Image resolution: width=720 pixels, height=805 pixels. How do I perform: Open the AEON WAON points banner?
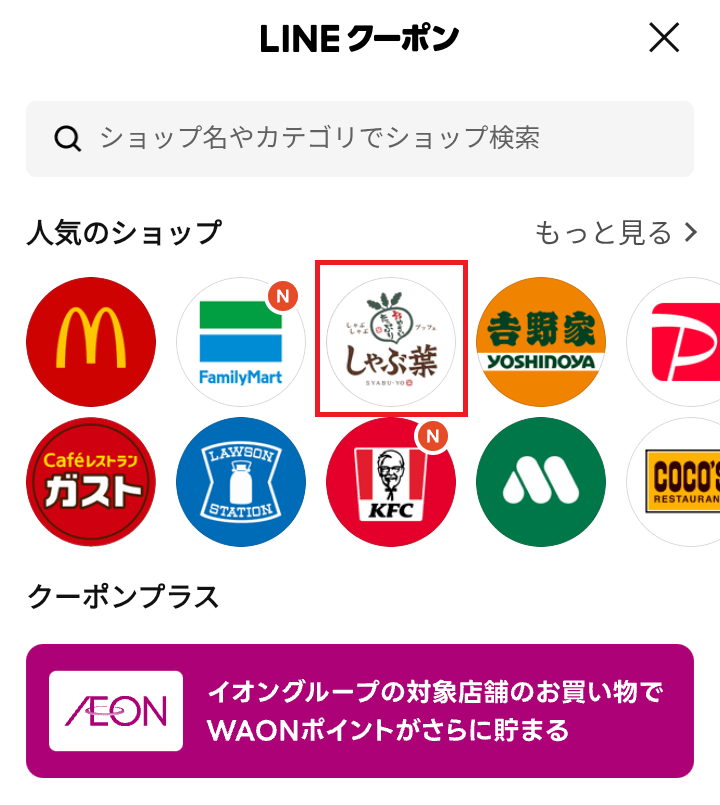point(360,711)
